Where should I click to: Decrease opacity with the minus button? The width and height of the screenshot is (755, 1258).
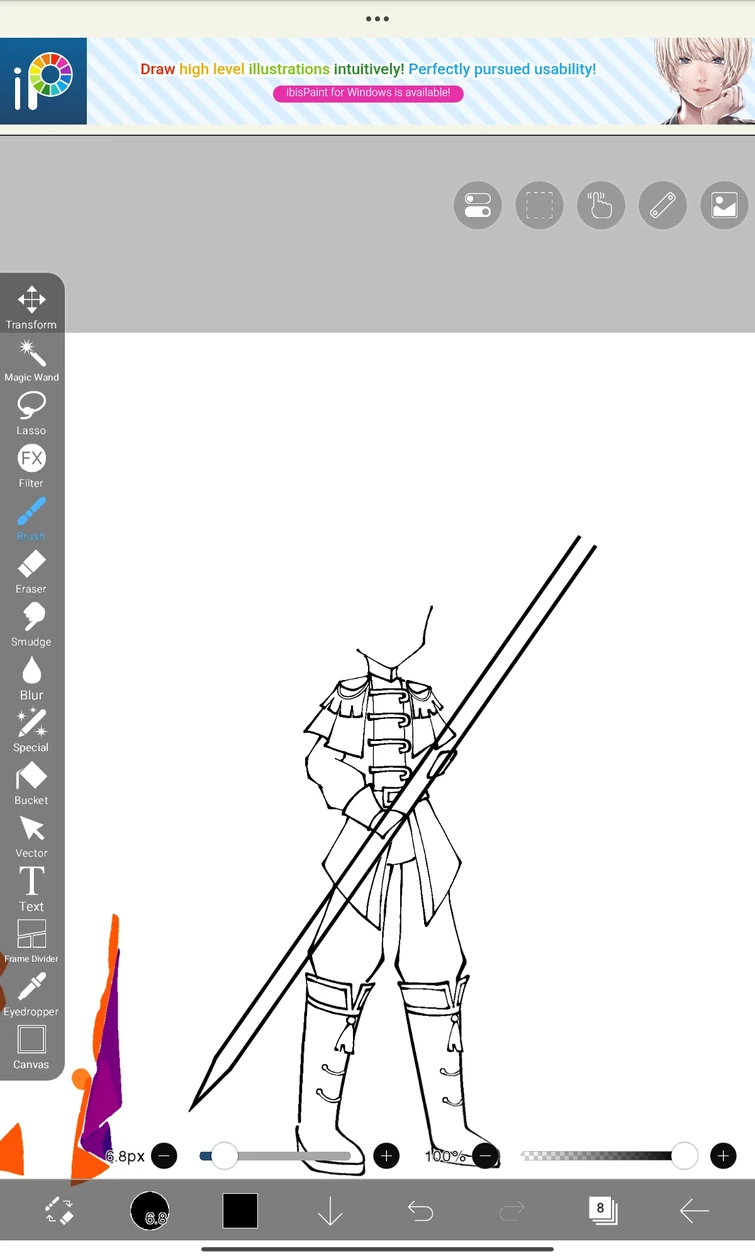click(485, 1156)
